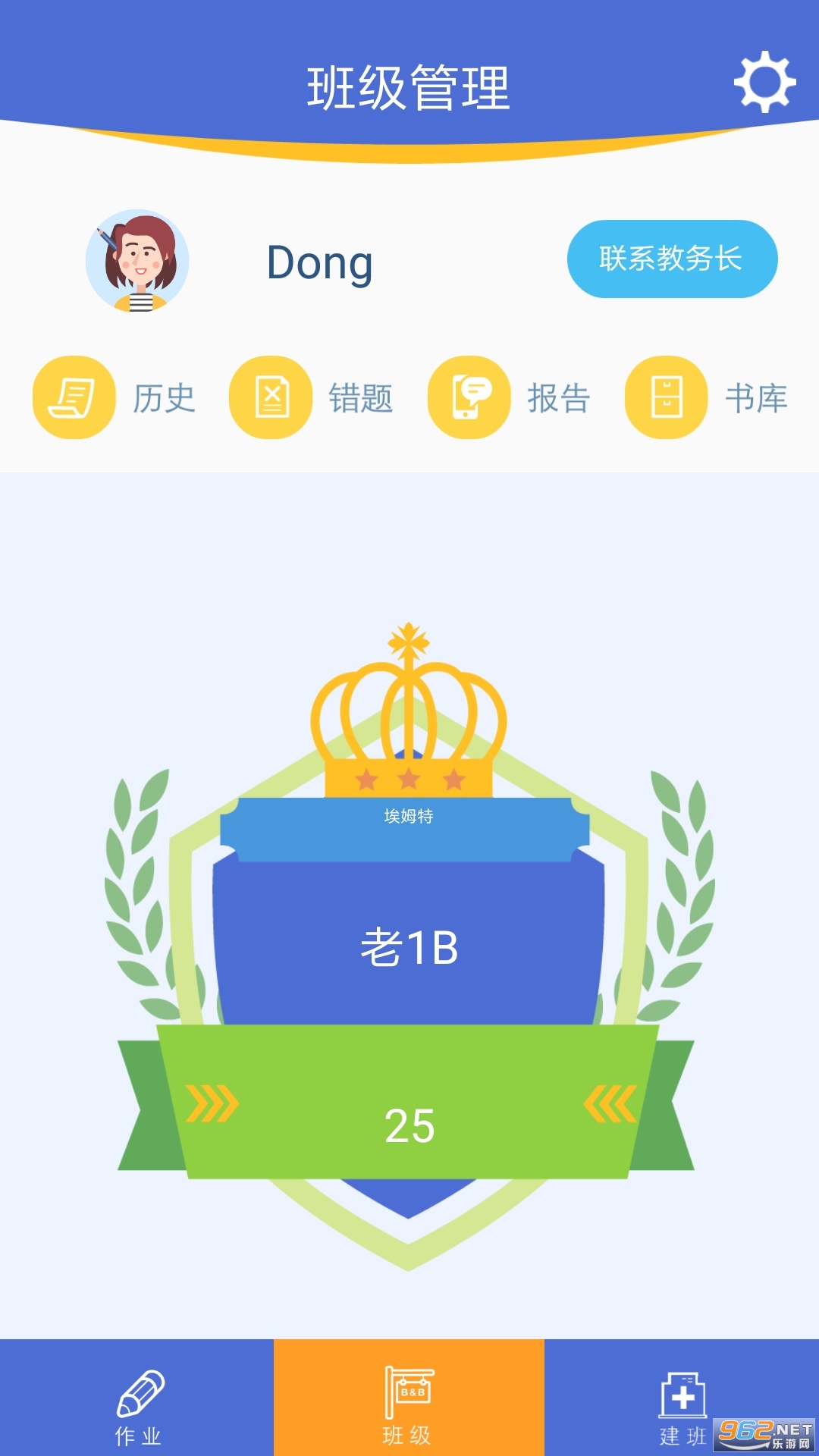View the 错题 wrong questions

click(x=311, y=397)
